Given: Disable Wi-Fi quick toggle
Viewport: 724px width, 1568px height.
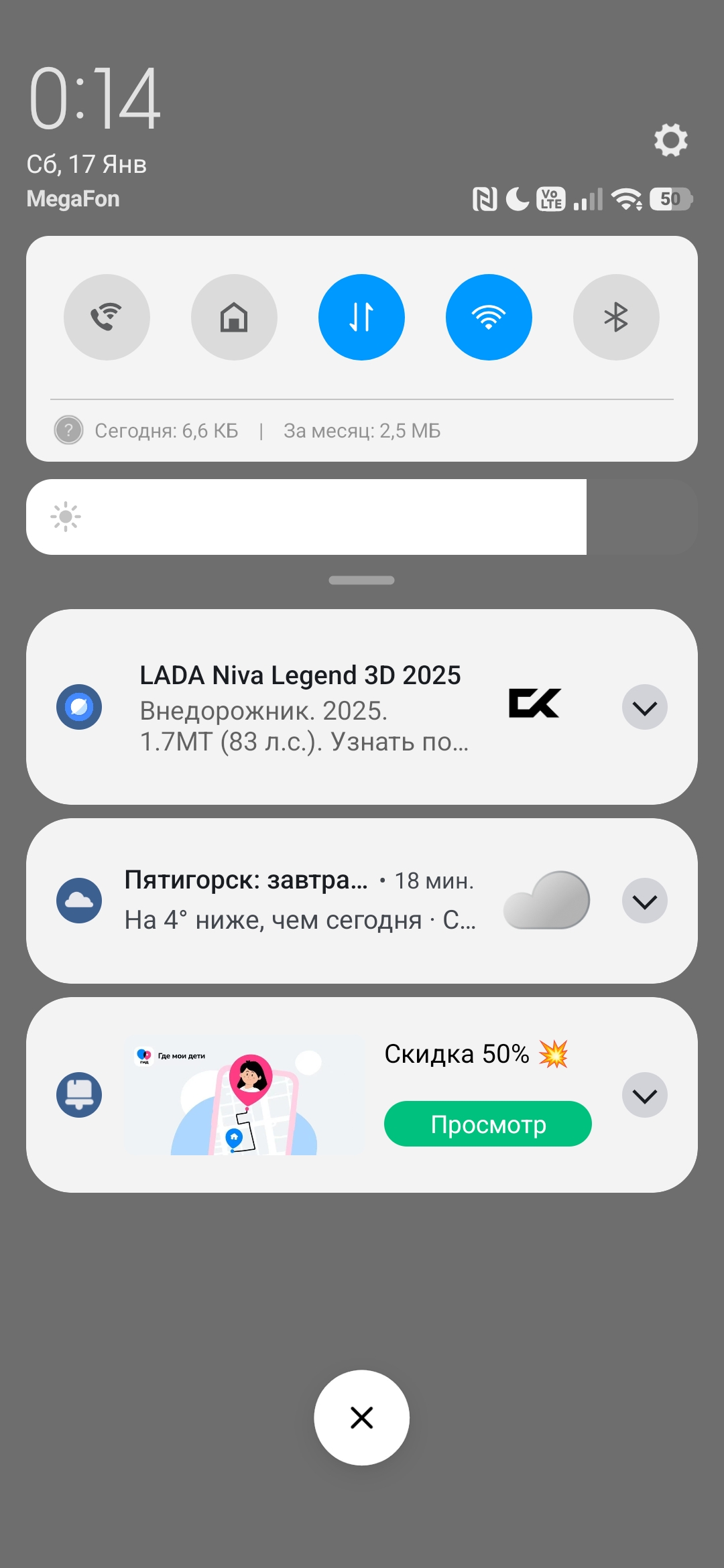Looking at the screenshot, I should (489, 317).
